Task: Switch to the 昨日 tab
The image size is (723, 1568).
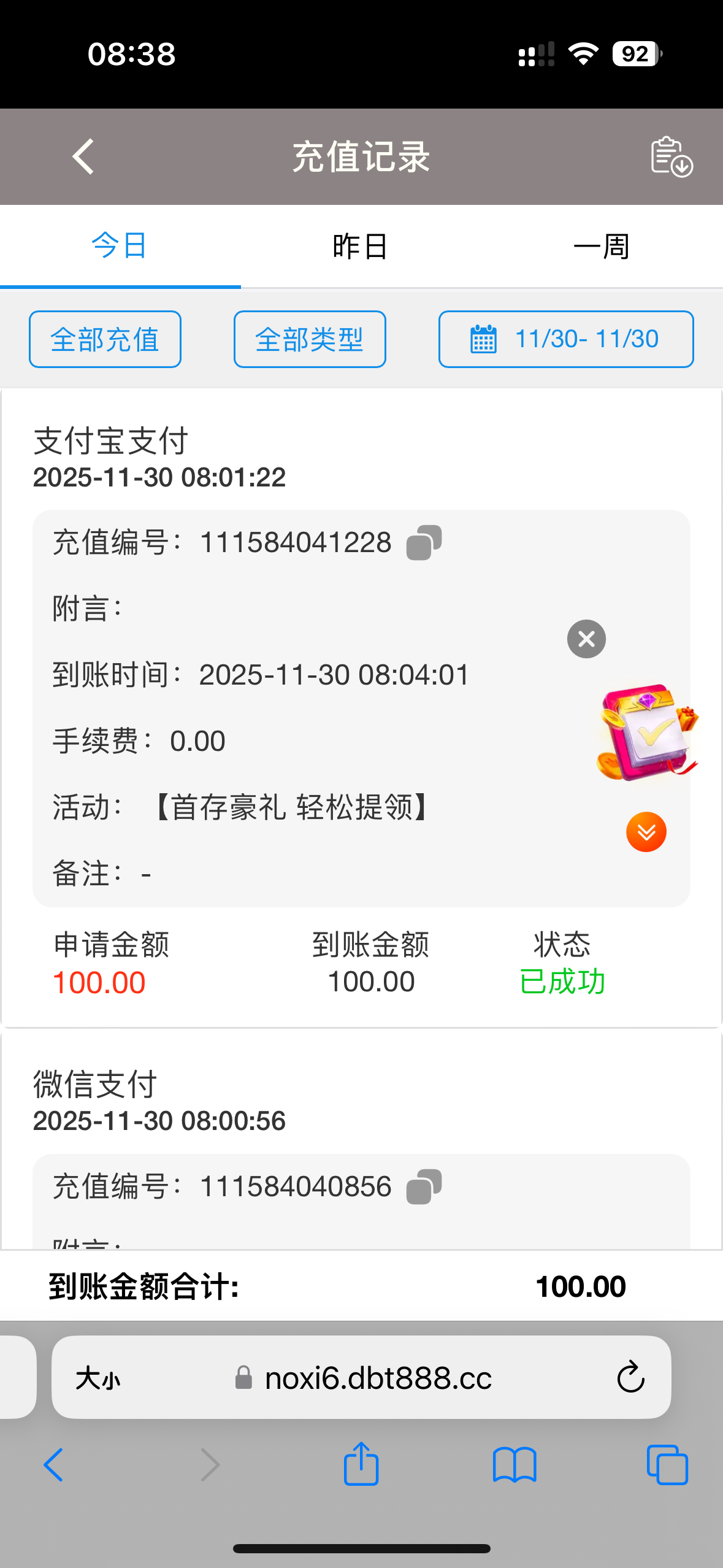Action: point(360,247)
